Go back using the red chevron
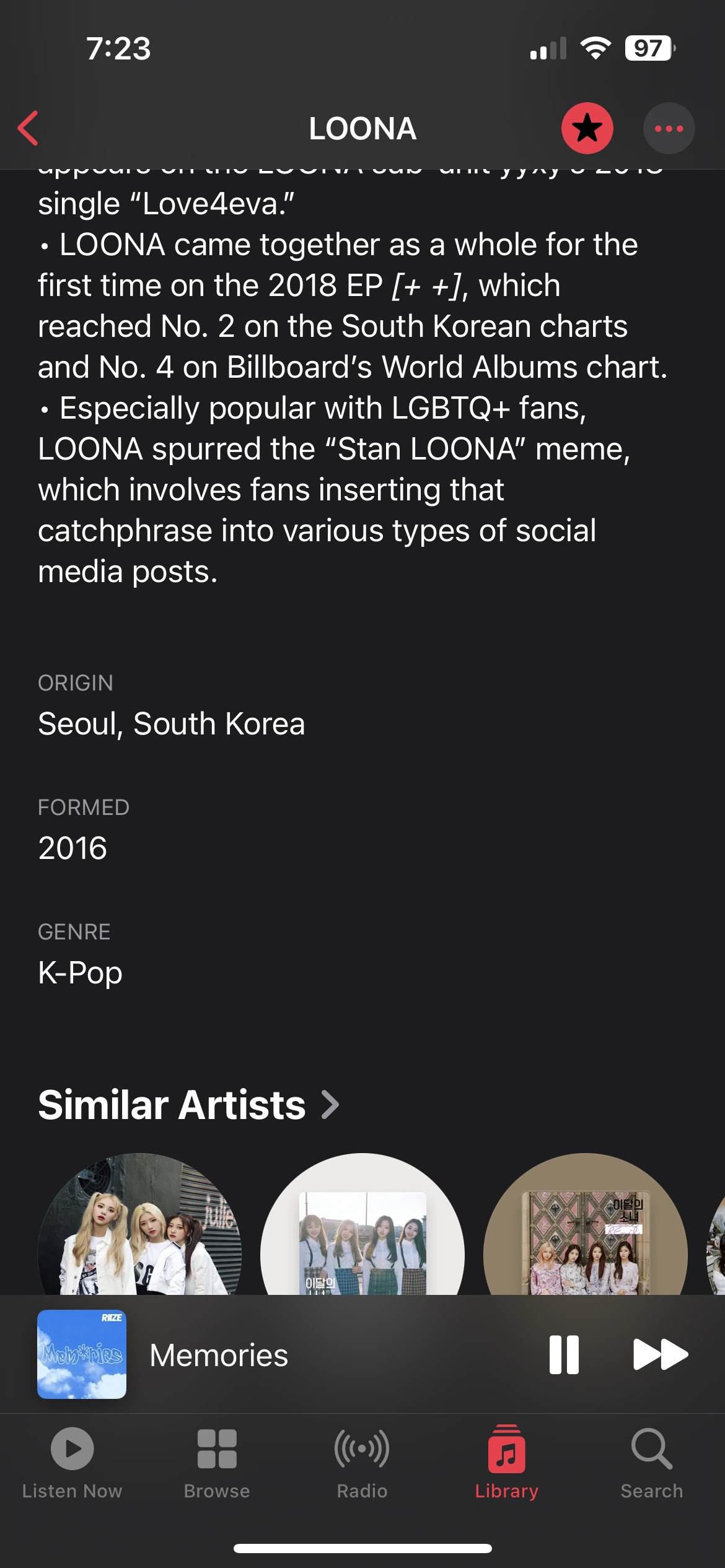The height and width of the screenshot is (1568, 725). (x=27, y=128)
